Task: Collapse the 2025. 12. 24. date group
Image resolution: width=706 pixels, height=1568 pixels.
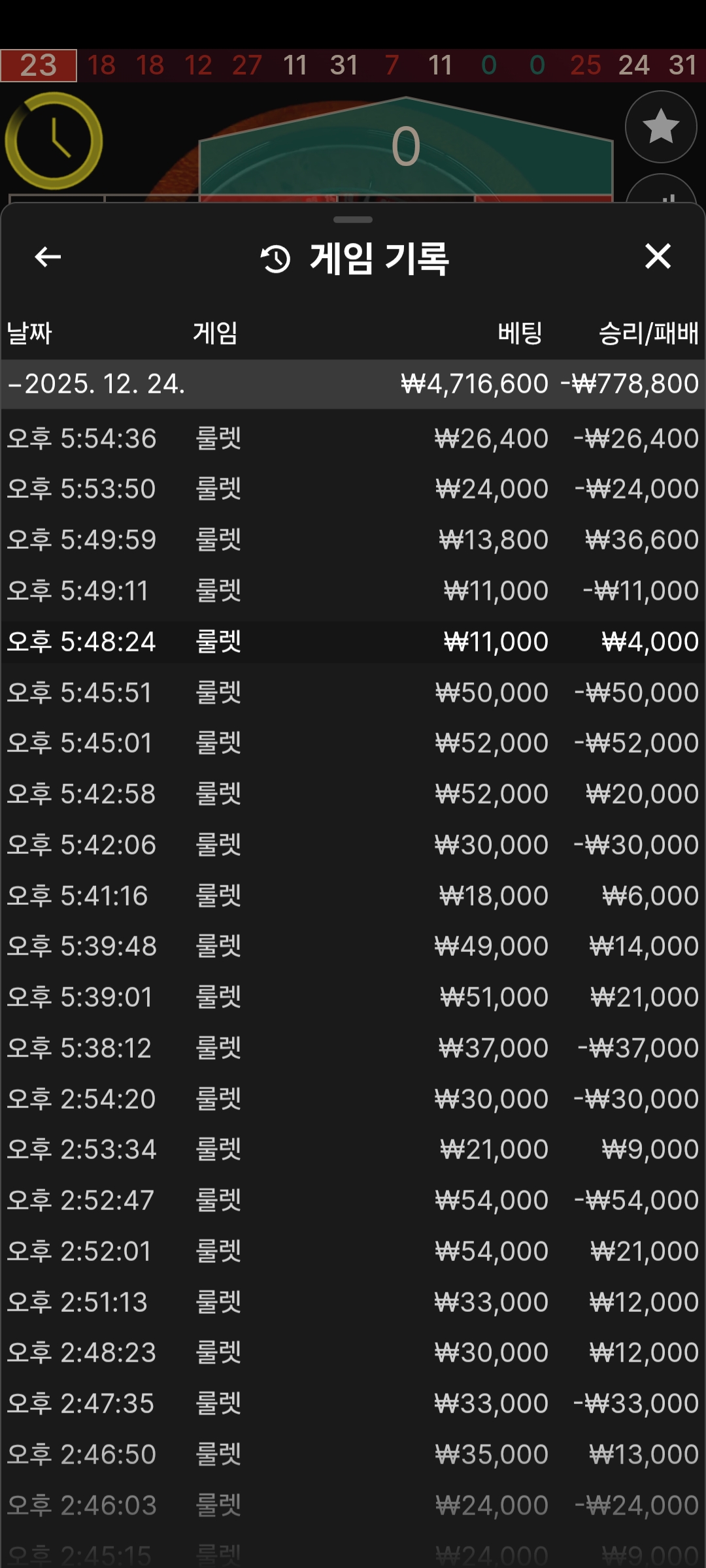Action: 353,384
